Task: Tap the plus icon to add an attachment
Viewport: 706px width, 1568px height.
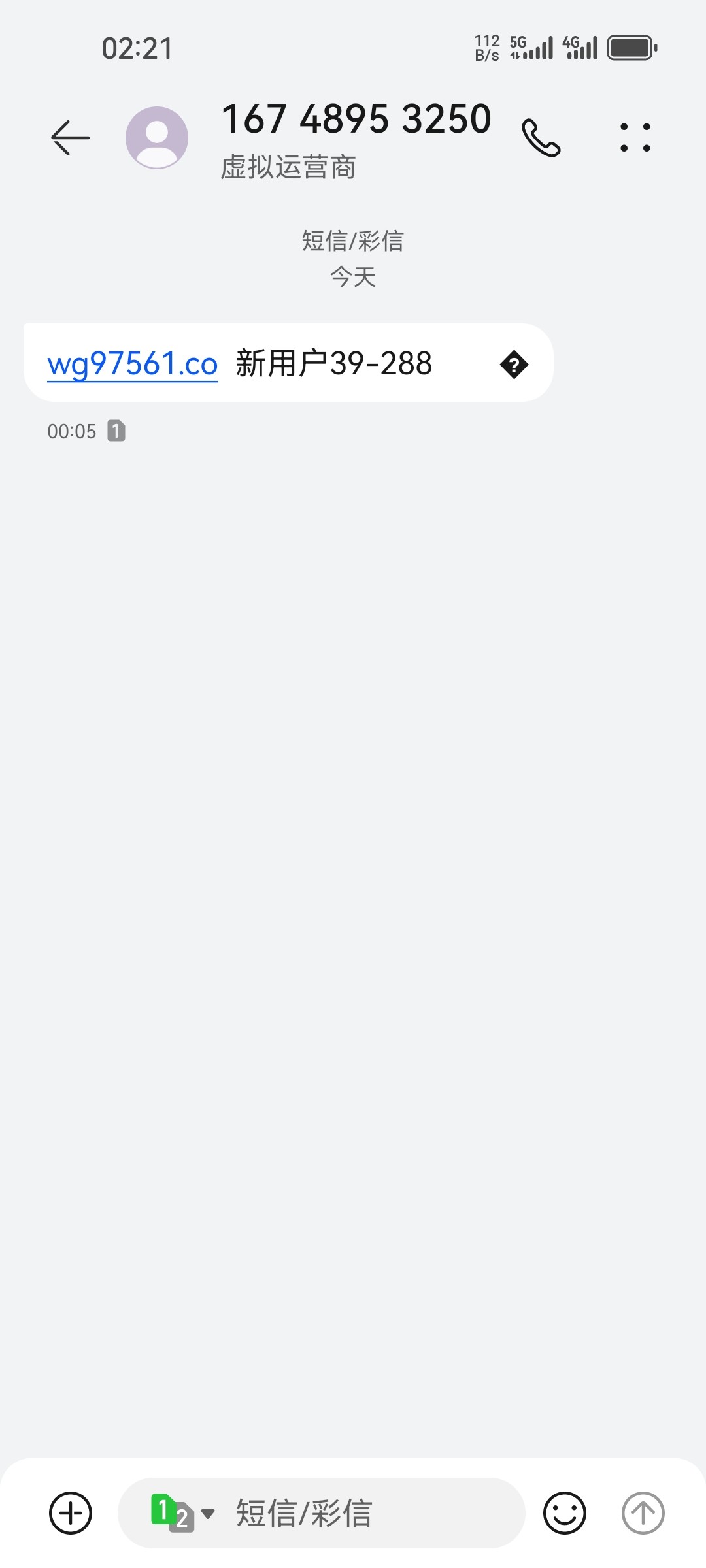Action: click(71, 1513)
